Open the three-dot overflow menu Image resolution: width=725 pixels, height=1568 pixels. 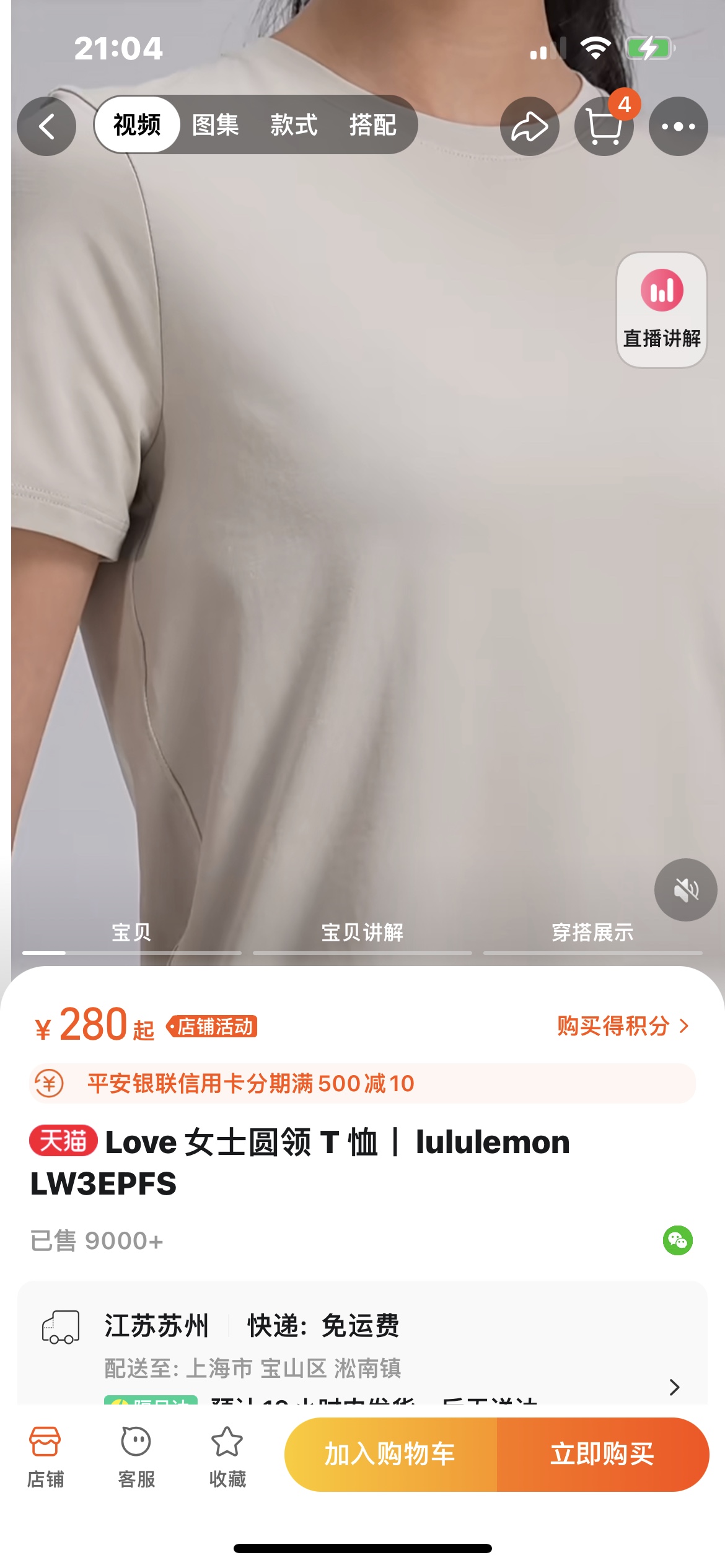coord(679,126)
